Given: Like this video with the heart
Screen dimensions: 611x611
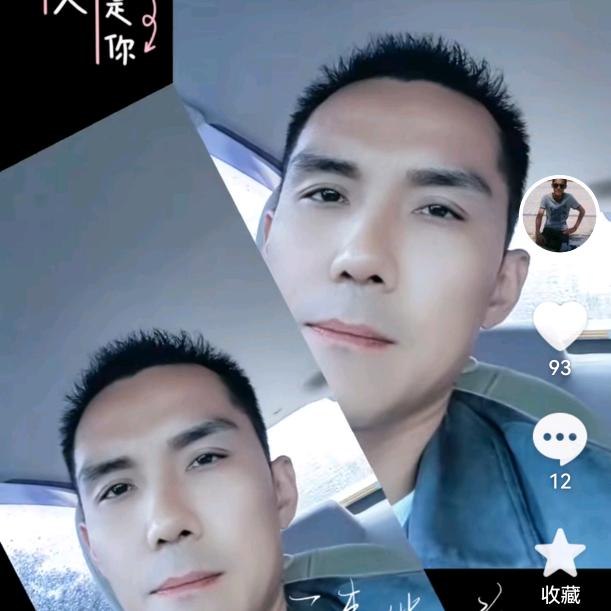Looking at the screenshot, I should click(x=559, y=325).
